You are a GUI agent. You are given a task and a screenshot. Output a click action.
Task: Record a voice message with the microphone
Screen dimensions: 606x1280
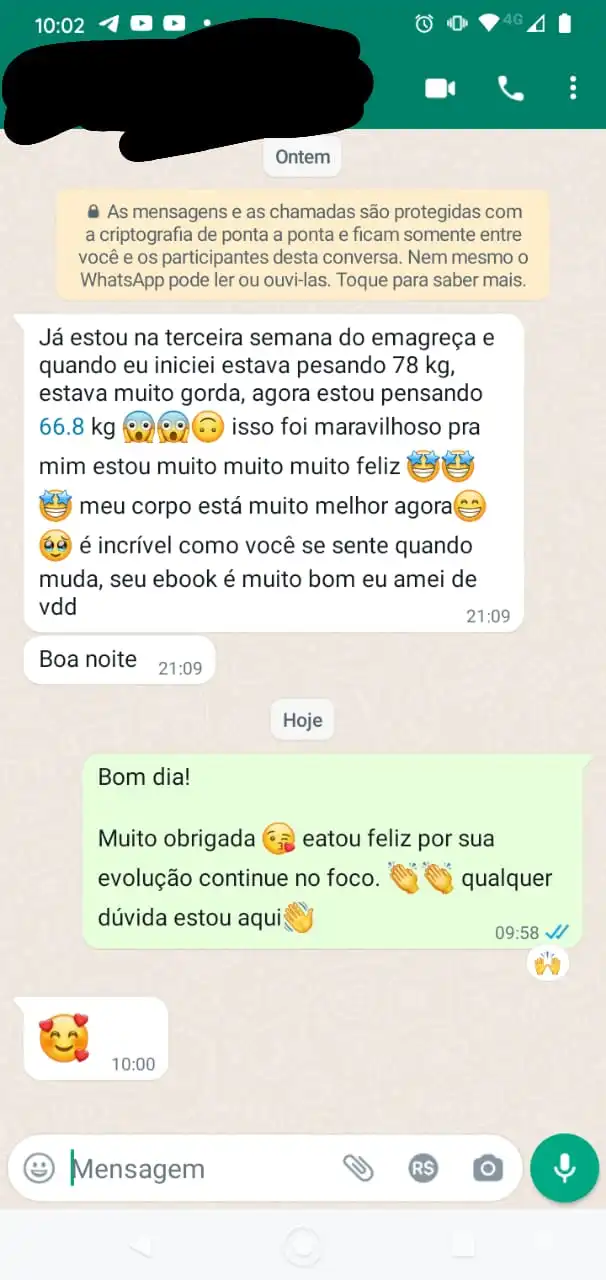(565, 1168)
